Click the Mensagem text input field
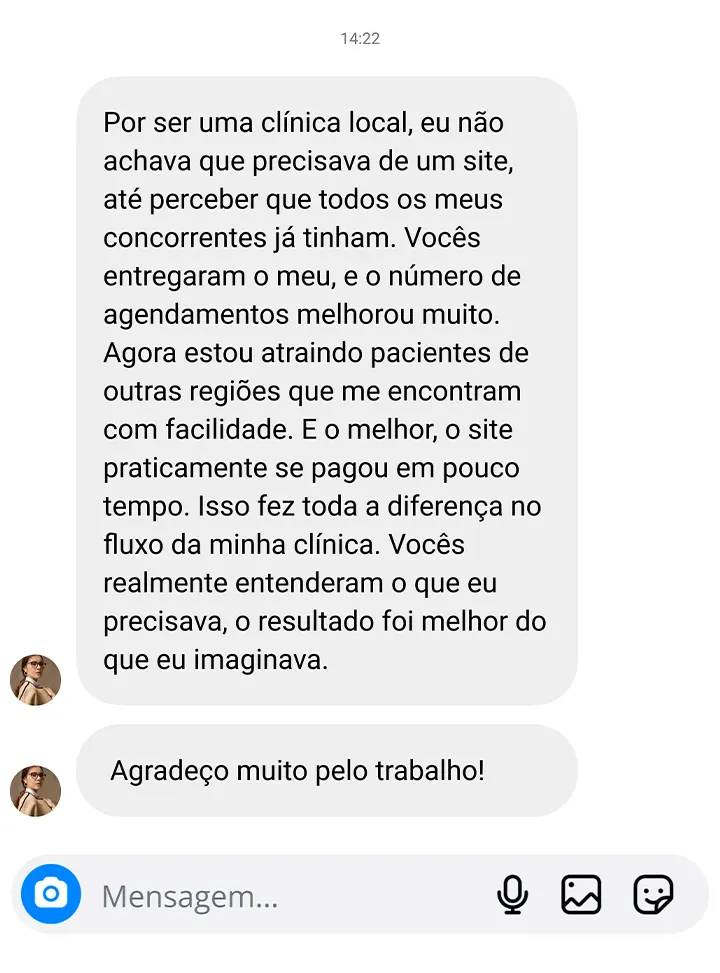The image size is (720, 973). [250, 895]
